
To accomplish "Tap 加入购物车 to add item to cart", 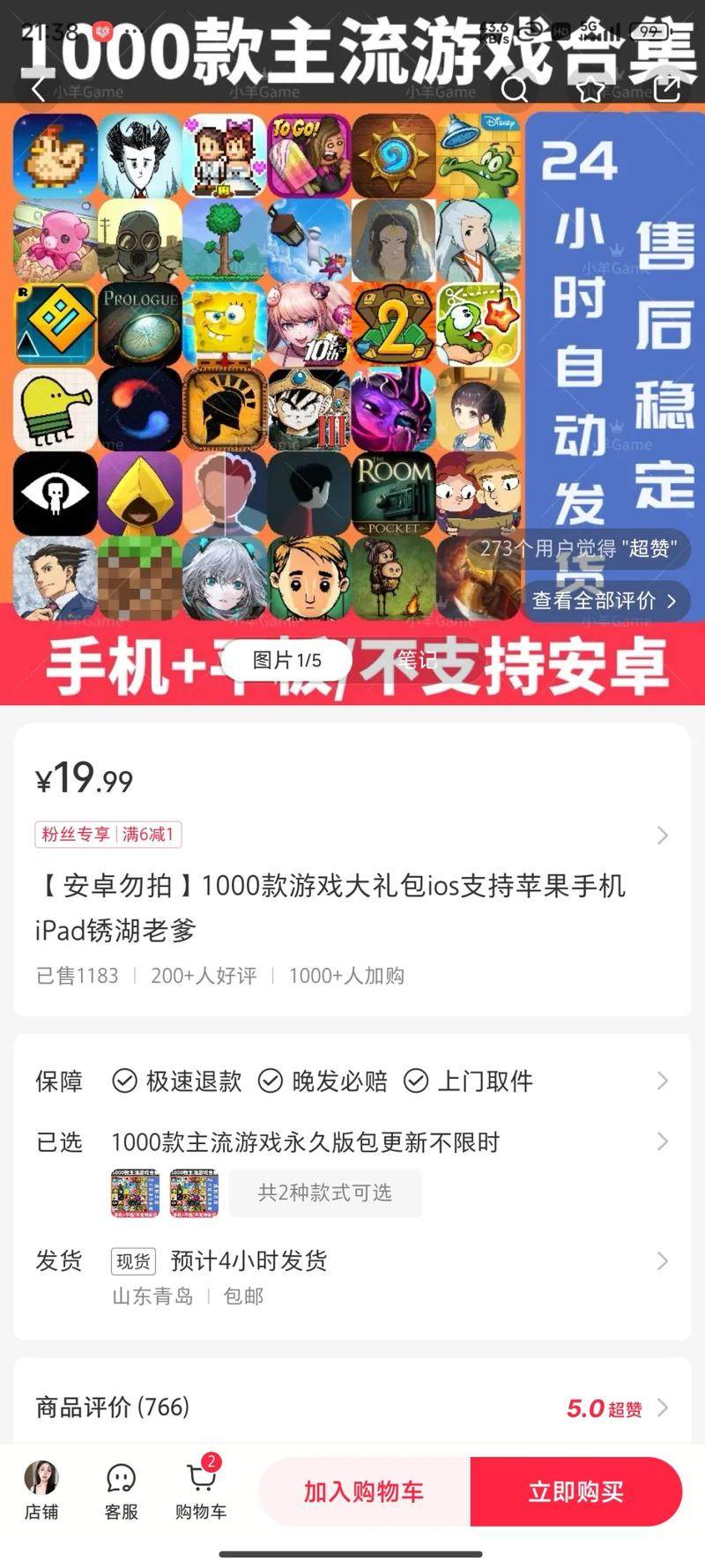I will point(364,1491).
